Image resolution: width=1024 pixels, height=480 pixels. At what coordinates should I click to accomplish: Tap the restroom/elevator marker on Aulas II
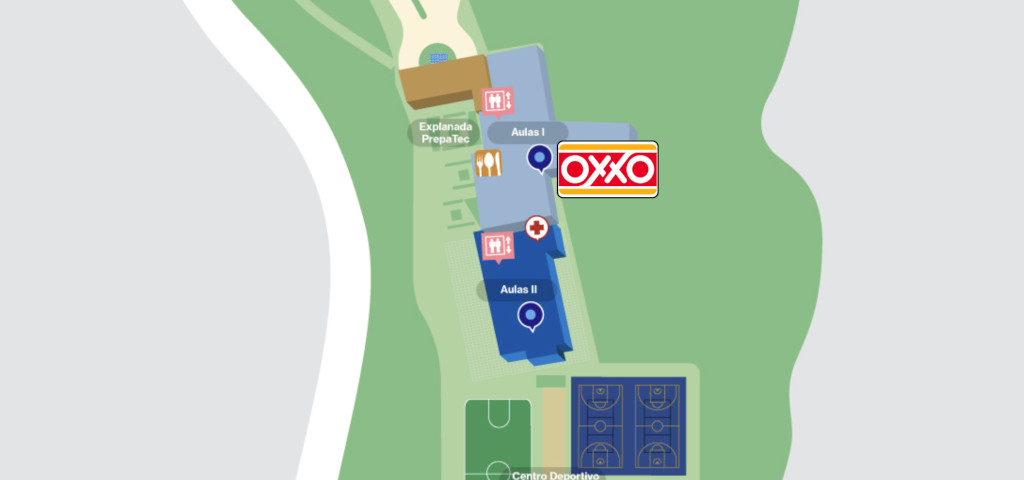[x=498, y=245]
